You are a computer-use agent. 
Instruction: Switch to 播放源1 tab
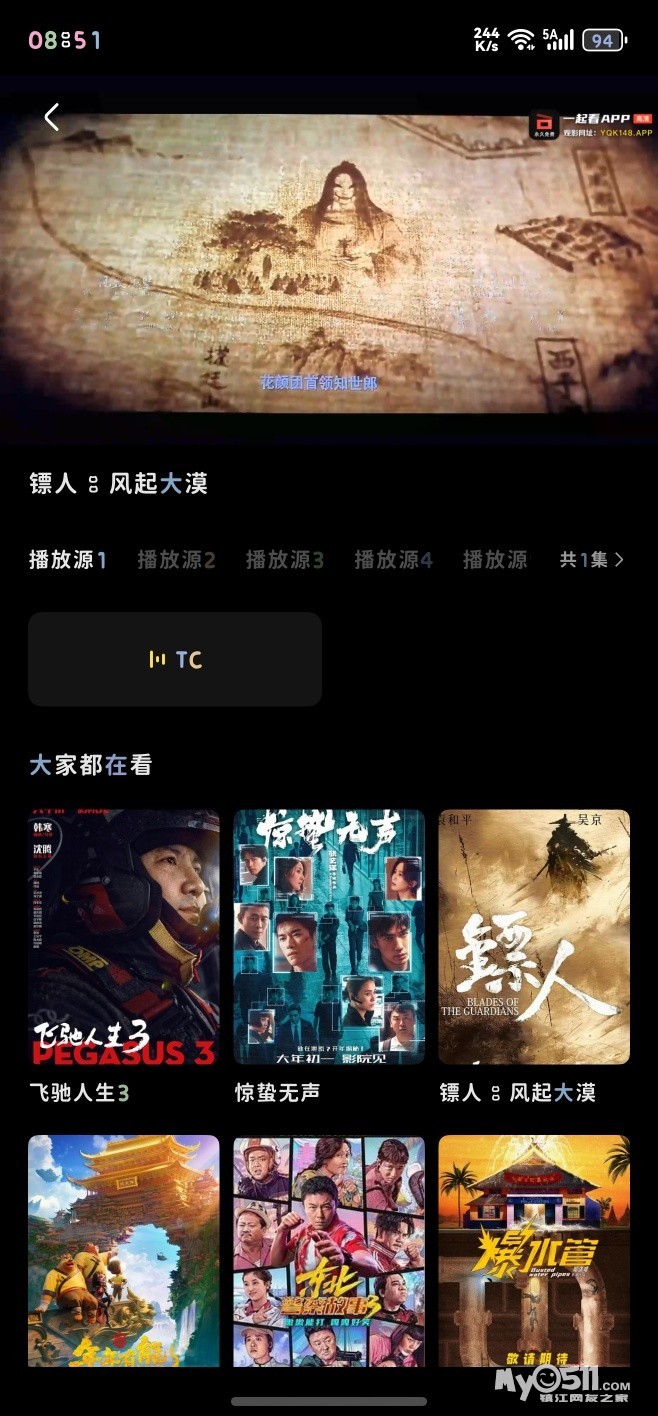point(68,560)
